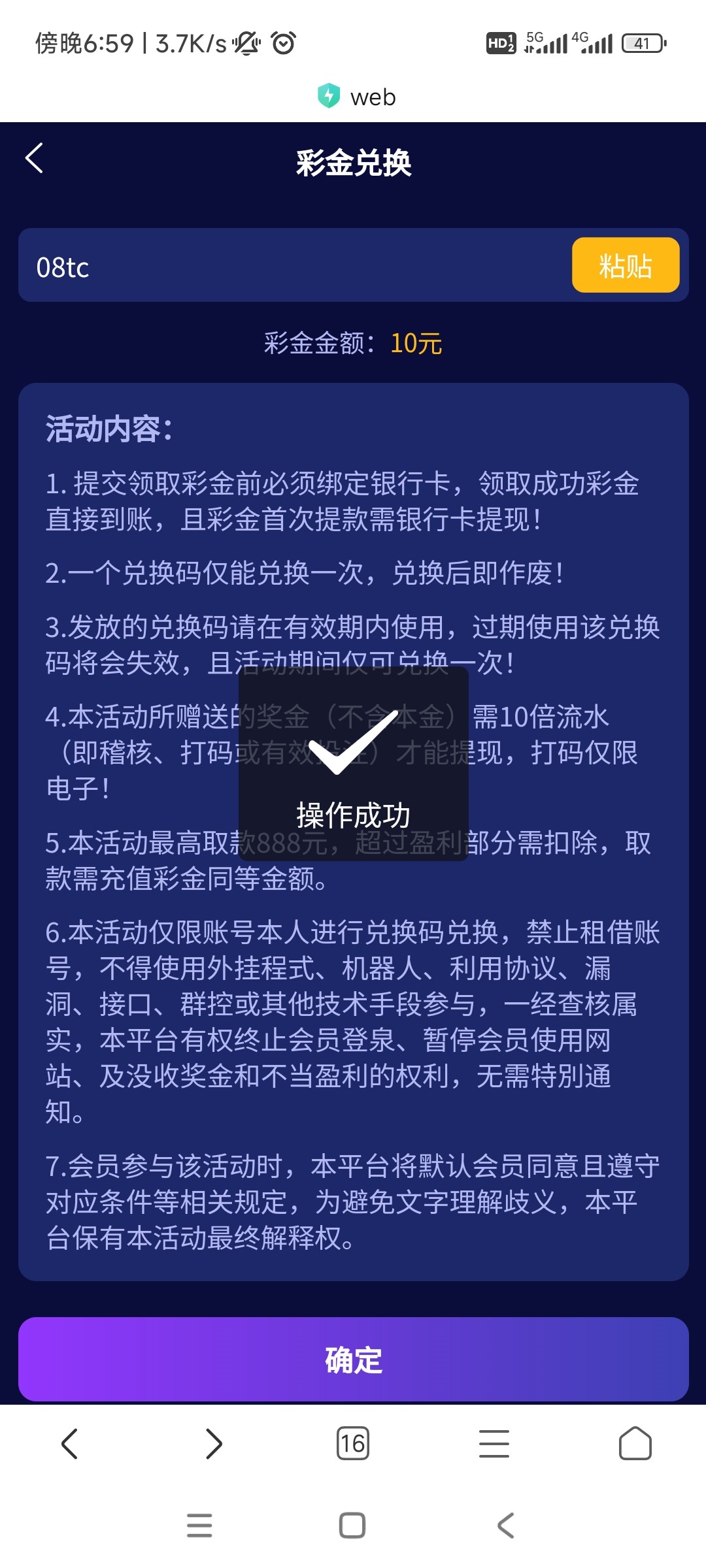706x1568 pixels.
Task: Open the browser menu
Action: coord(494,1444)
